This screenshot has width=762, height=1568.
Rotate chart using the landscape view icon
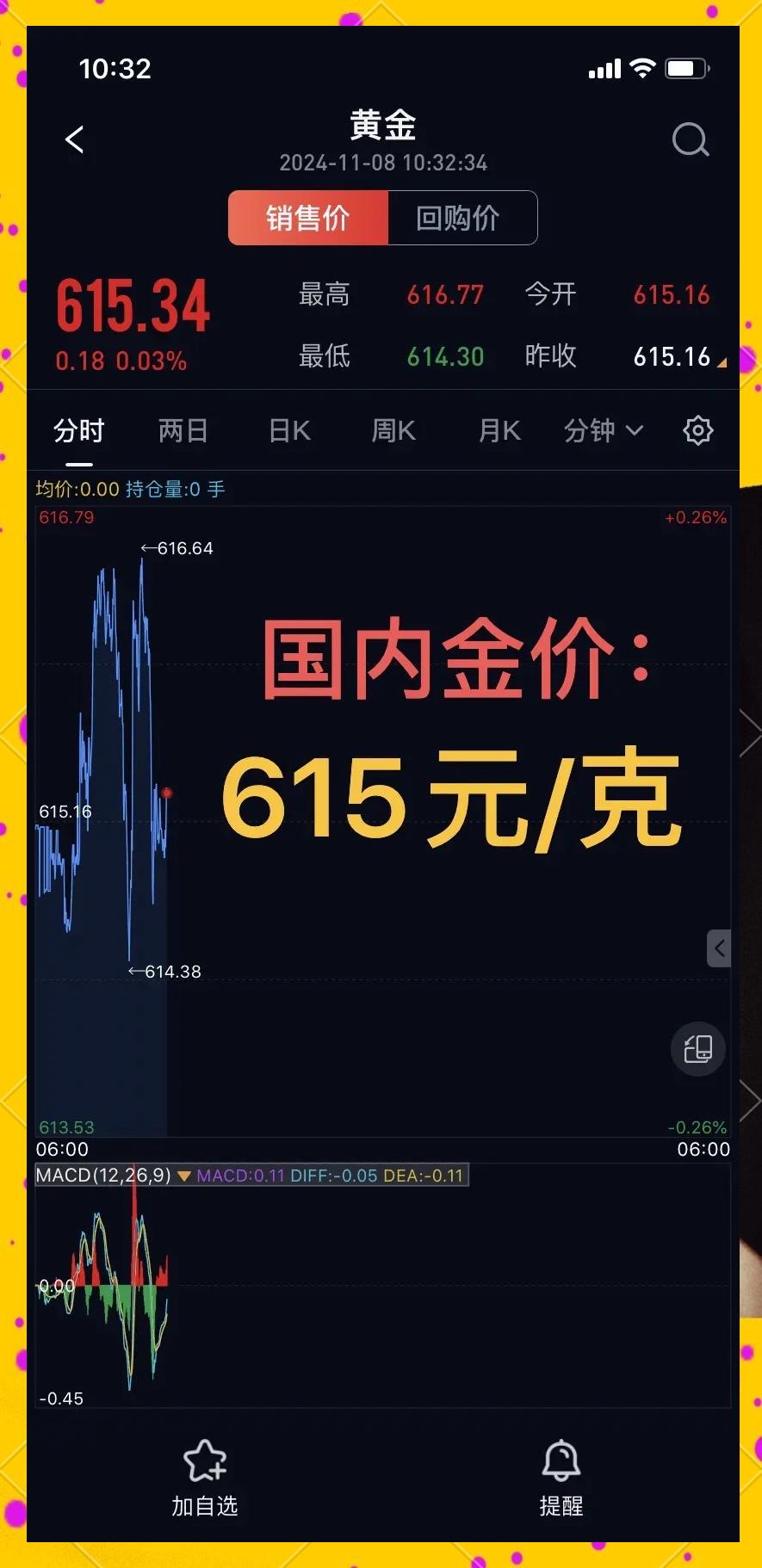coord(697,1049)
